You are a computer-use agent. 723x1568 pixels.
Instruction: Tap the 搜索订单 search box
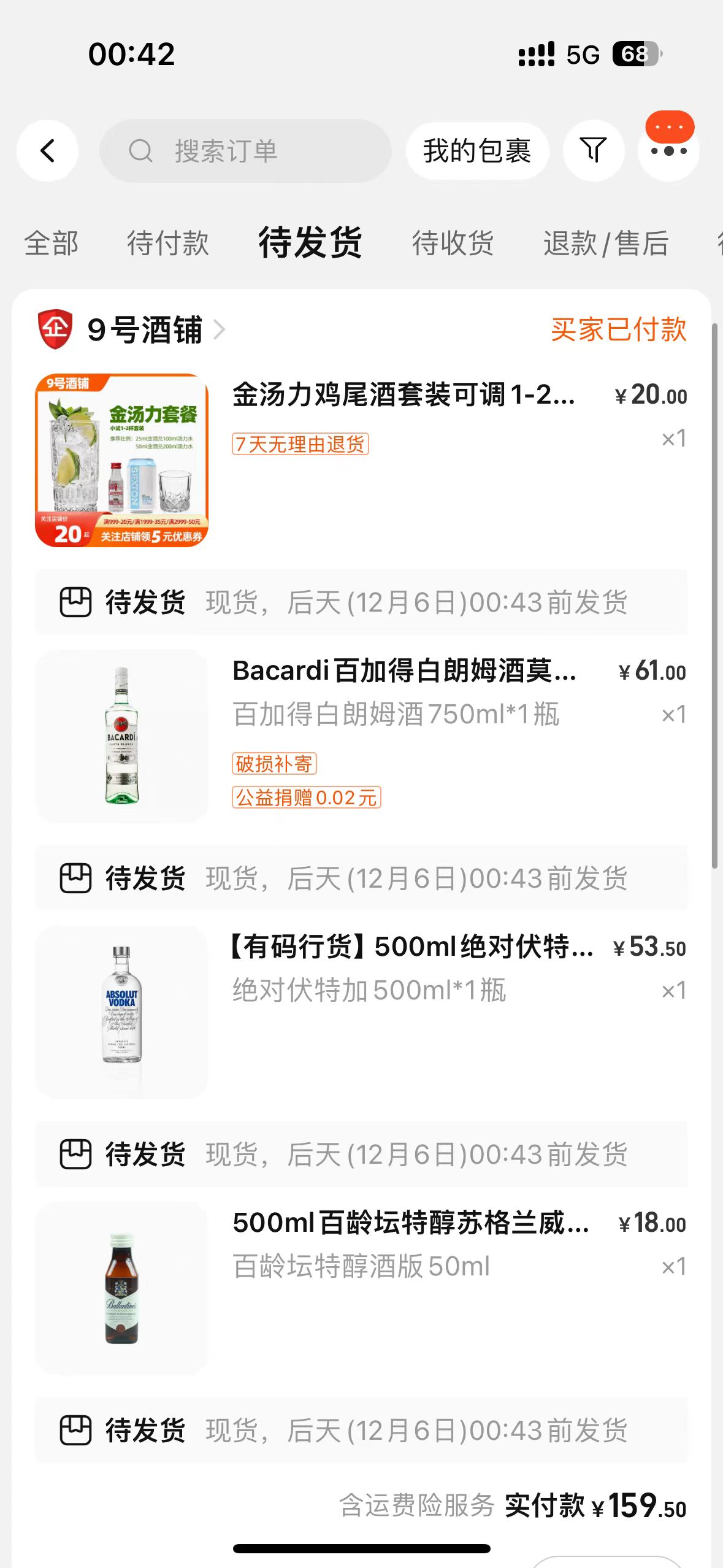245,151
